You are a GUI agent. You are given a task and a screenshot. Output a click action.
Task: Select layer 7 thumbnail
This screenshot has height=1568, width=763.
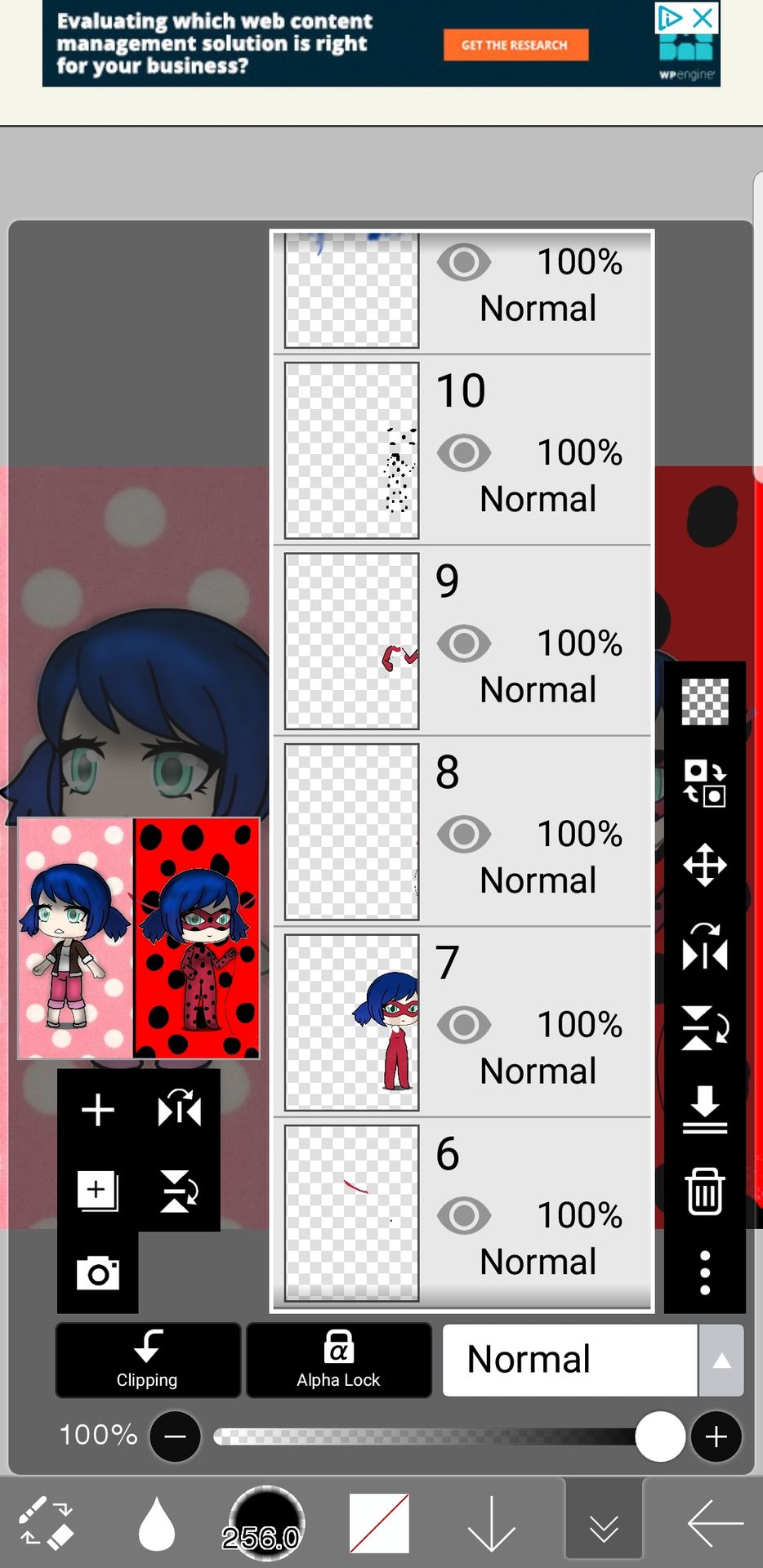pos(351,1022)
